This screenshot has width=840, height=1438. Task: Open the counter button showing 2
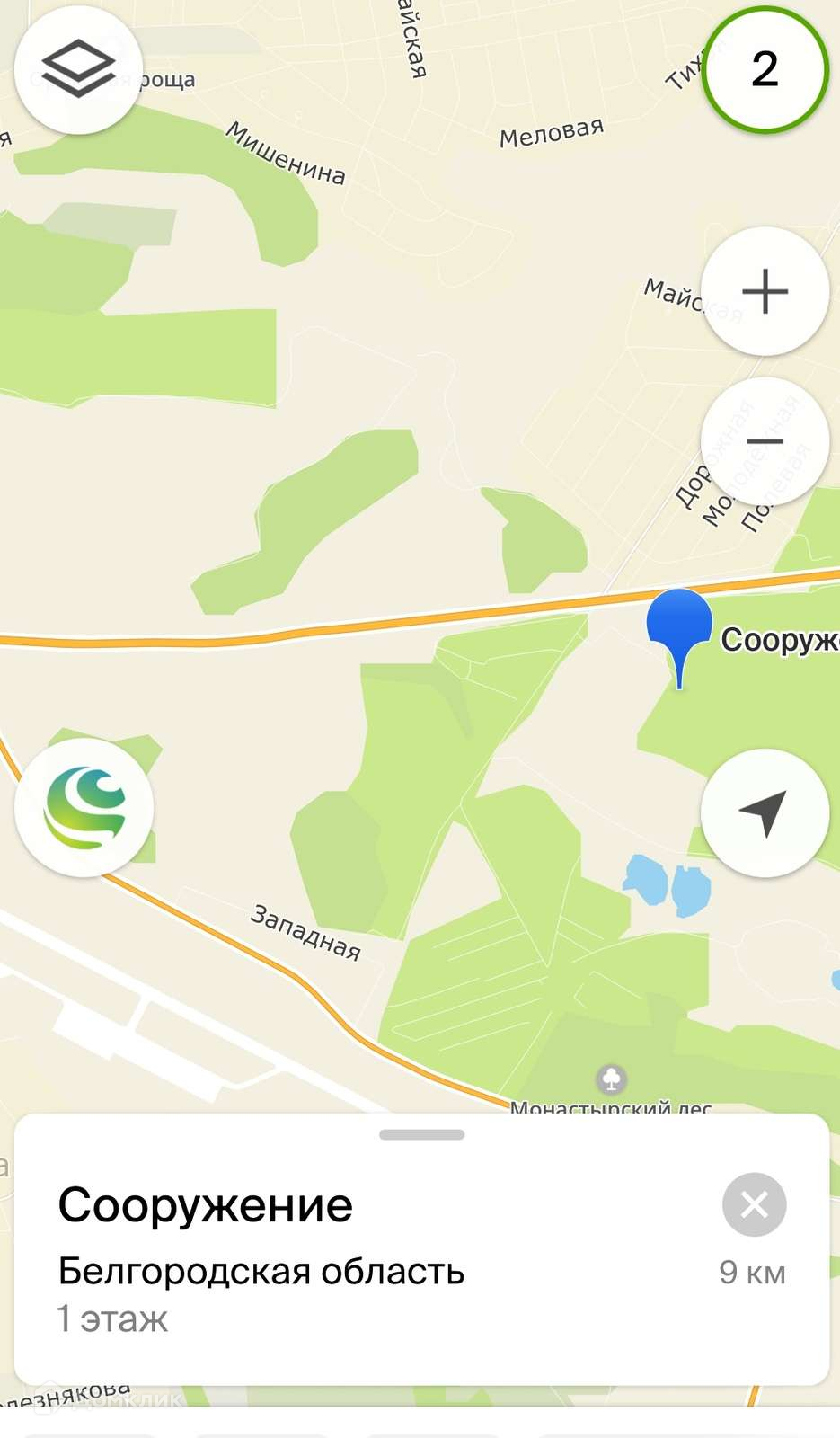(765, 69)
